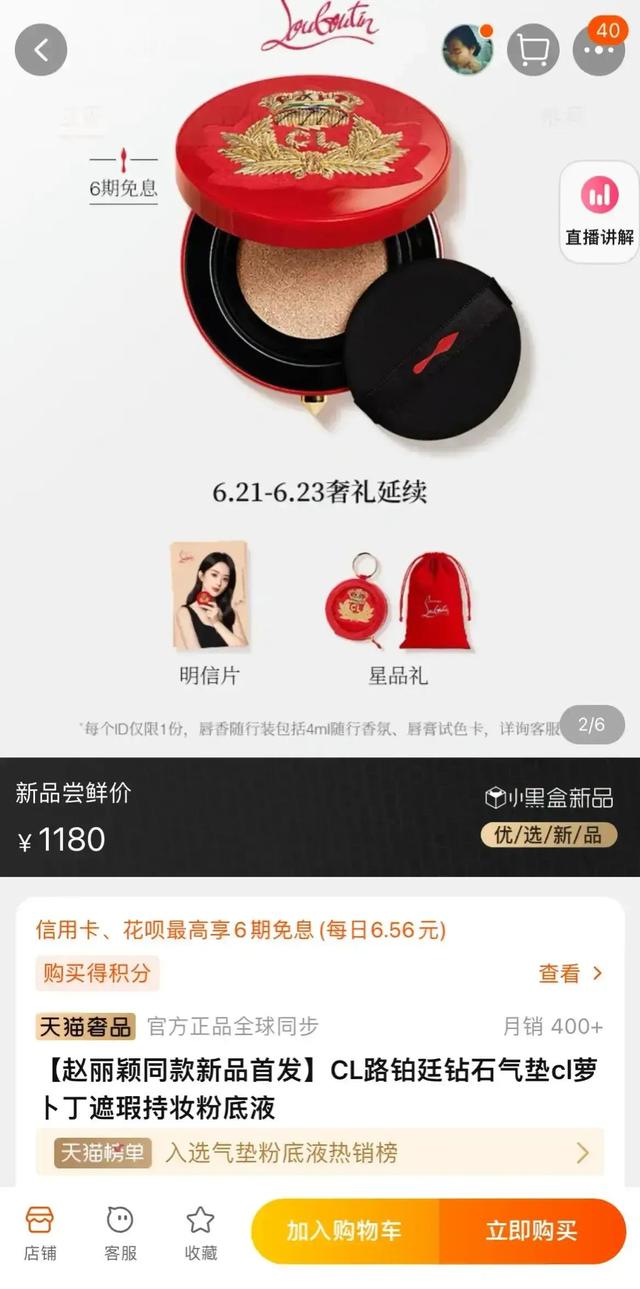Tap 立即购买 to buy now
The height and width of the screenshot is (1289, 640).
tap(532, 1231)
